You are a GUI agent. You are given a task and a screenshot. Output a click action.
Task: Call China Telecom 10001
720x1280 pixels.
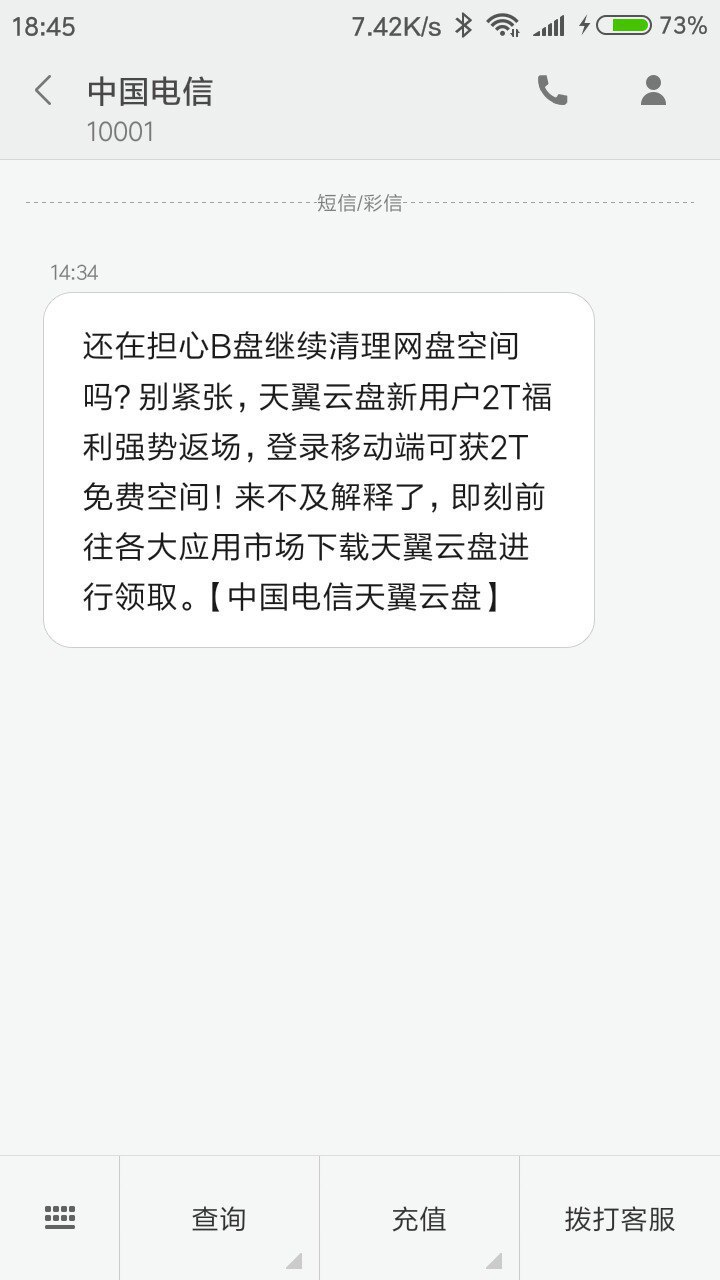coord(552,91)
